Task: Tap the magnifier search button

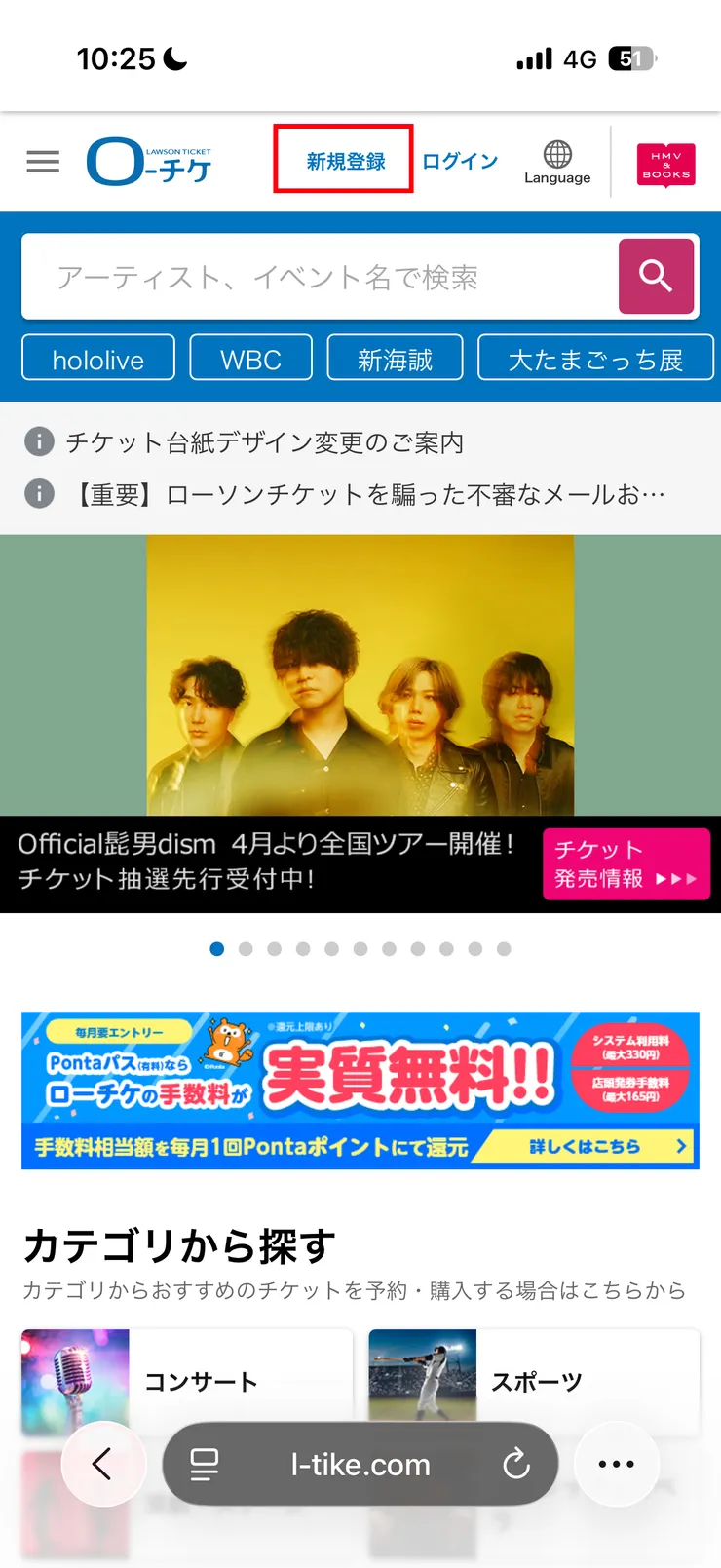Action: [x=656, y=277]
